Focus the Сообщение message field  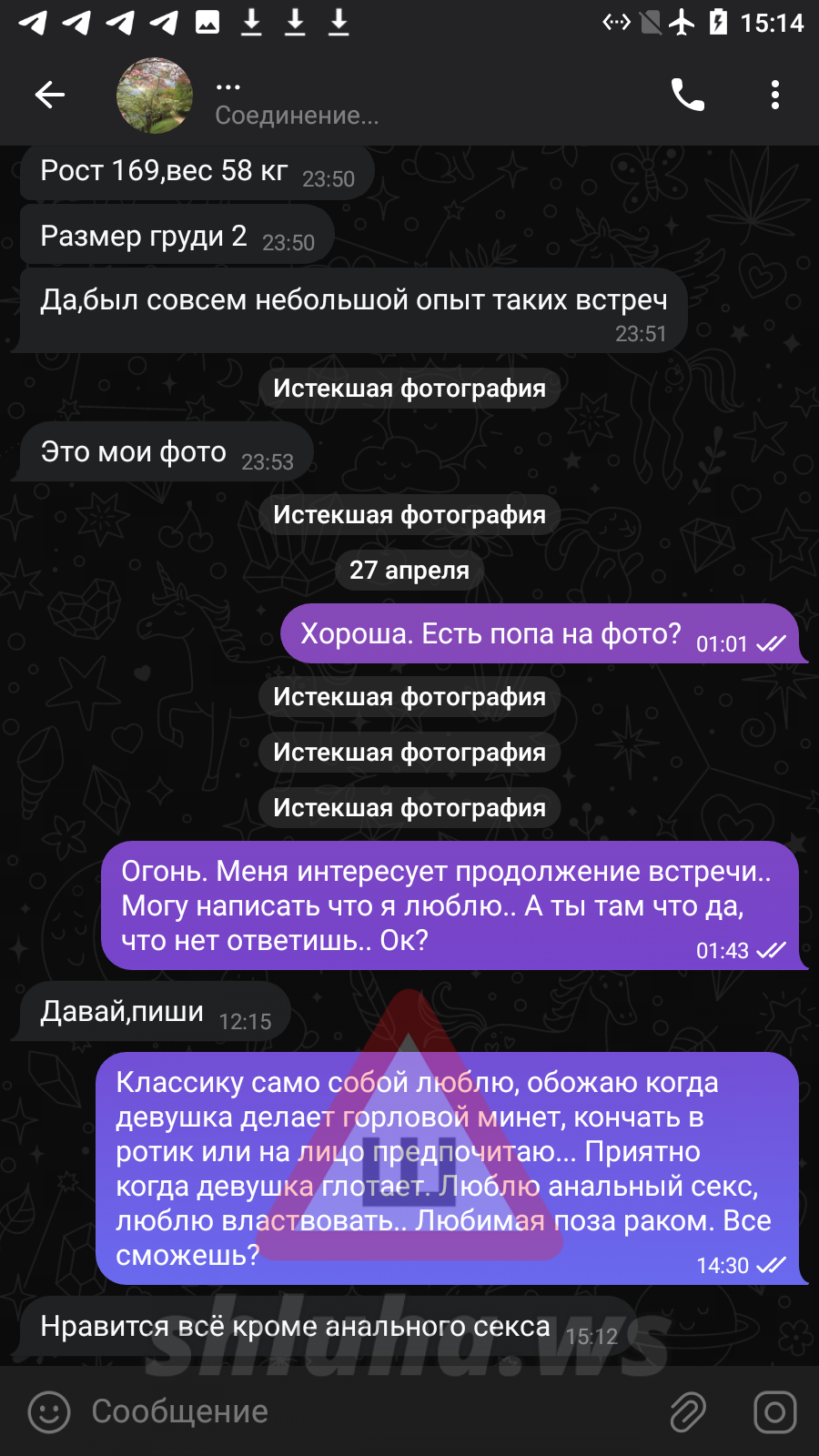point(364,1411)
